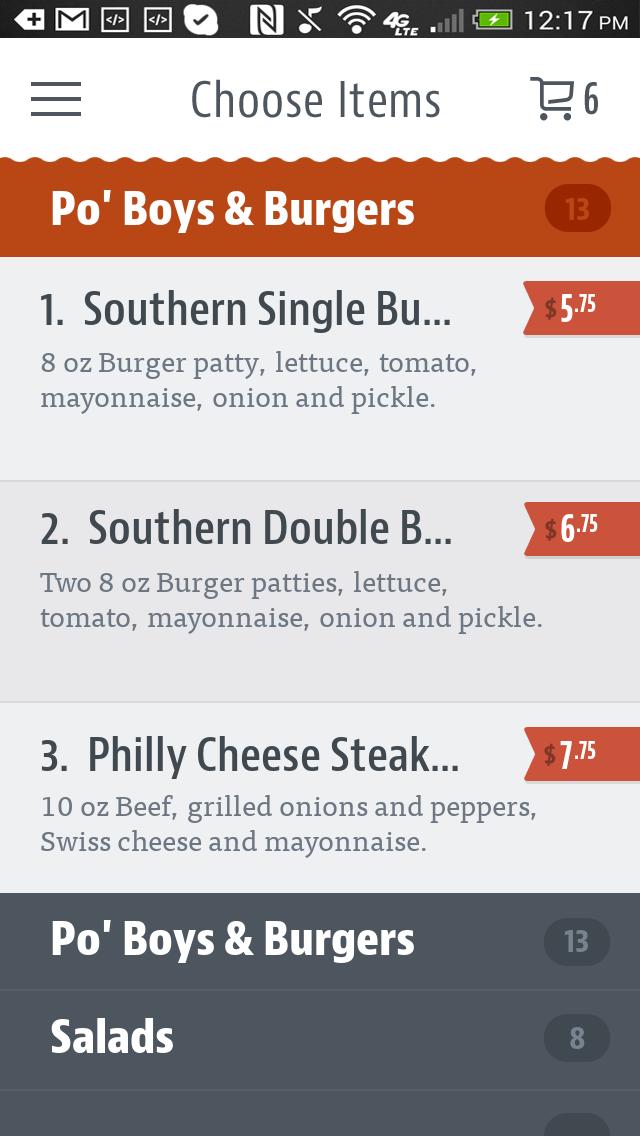Jump to the gray Po' Boys & Burgers category

click(320, 941)
